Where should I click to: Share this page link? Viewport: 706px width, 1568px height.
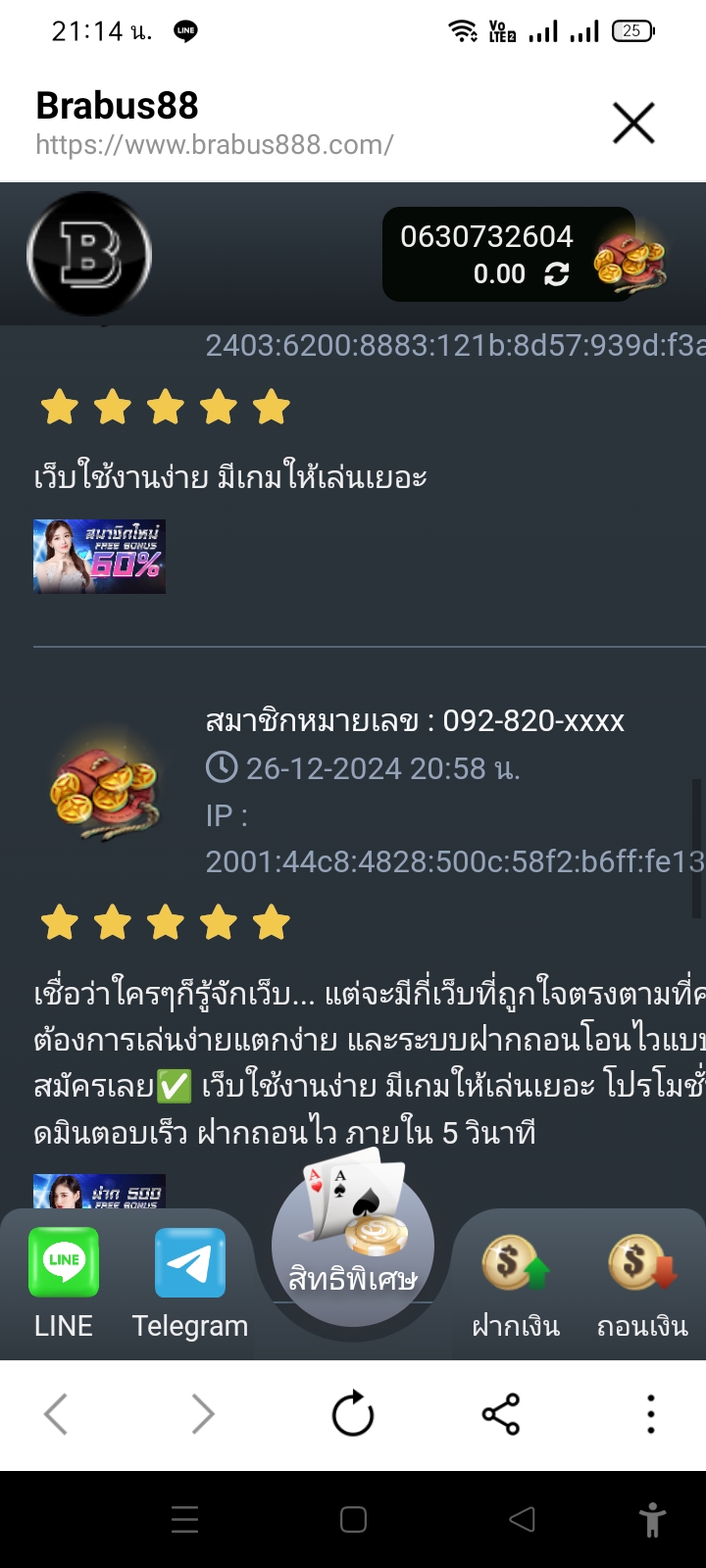point(501,1414)
